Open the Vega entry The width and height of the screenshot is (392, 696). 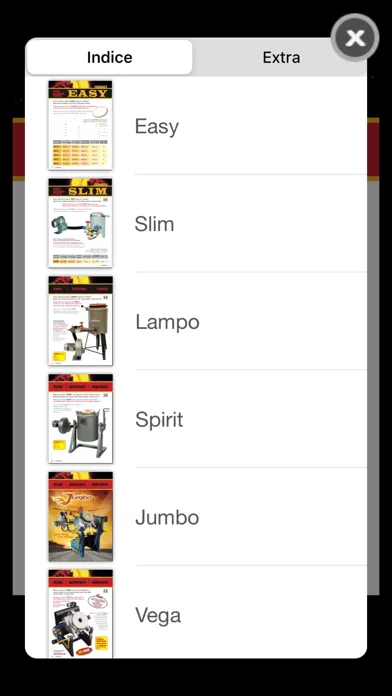[196, 614]
